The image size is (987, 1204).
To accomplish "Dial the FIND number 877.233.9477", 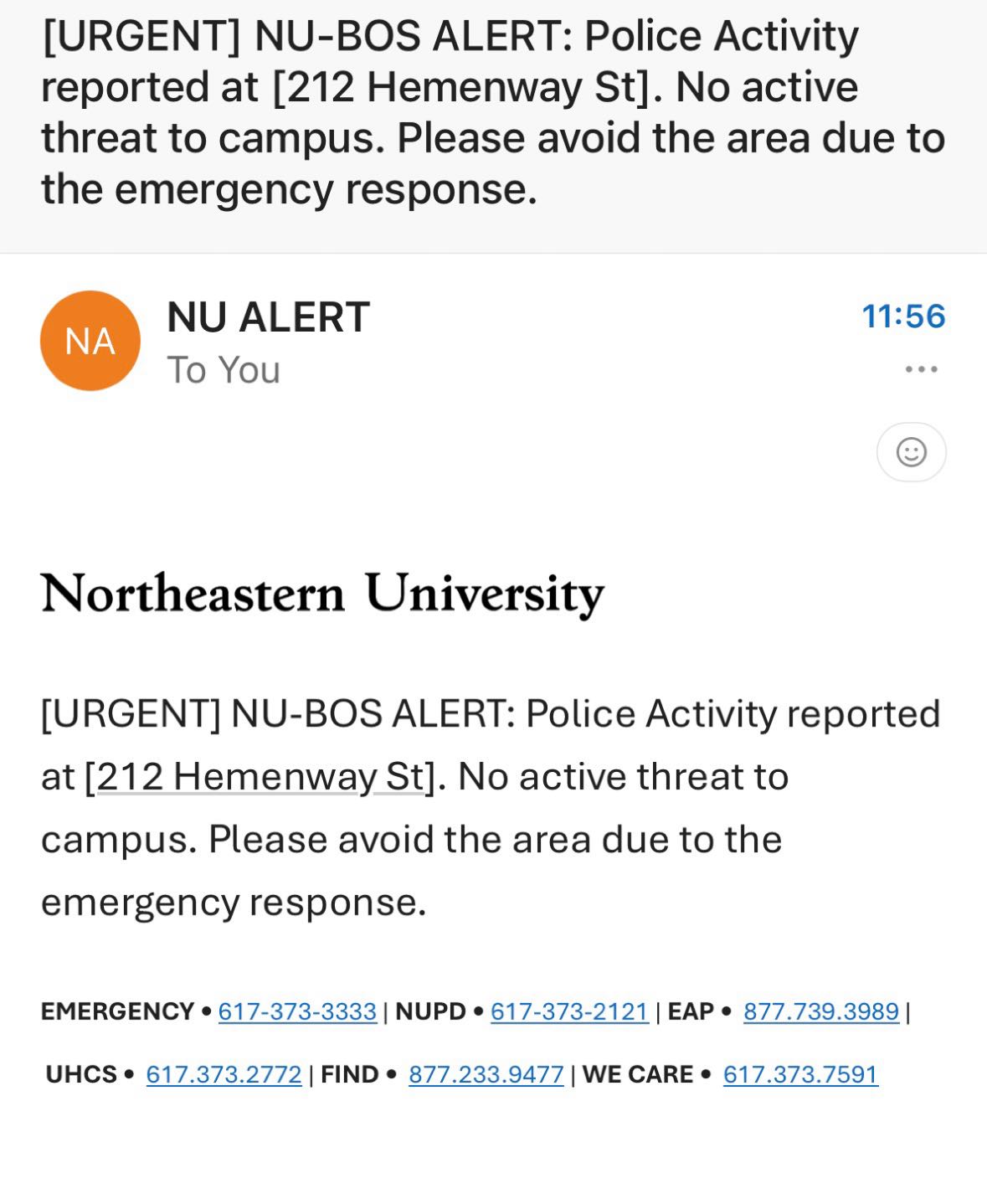I will (486, 1074).
